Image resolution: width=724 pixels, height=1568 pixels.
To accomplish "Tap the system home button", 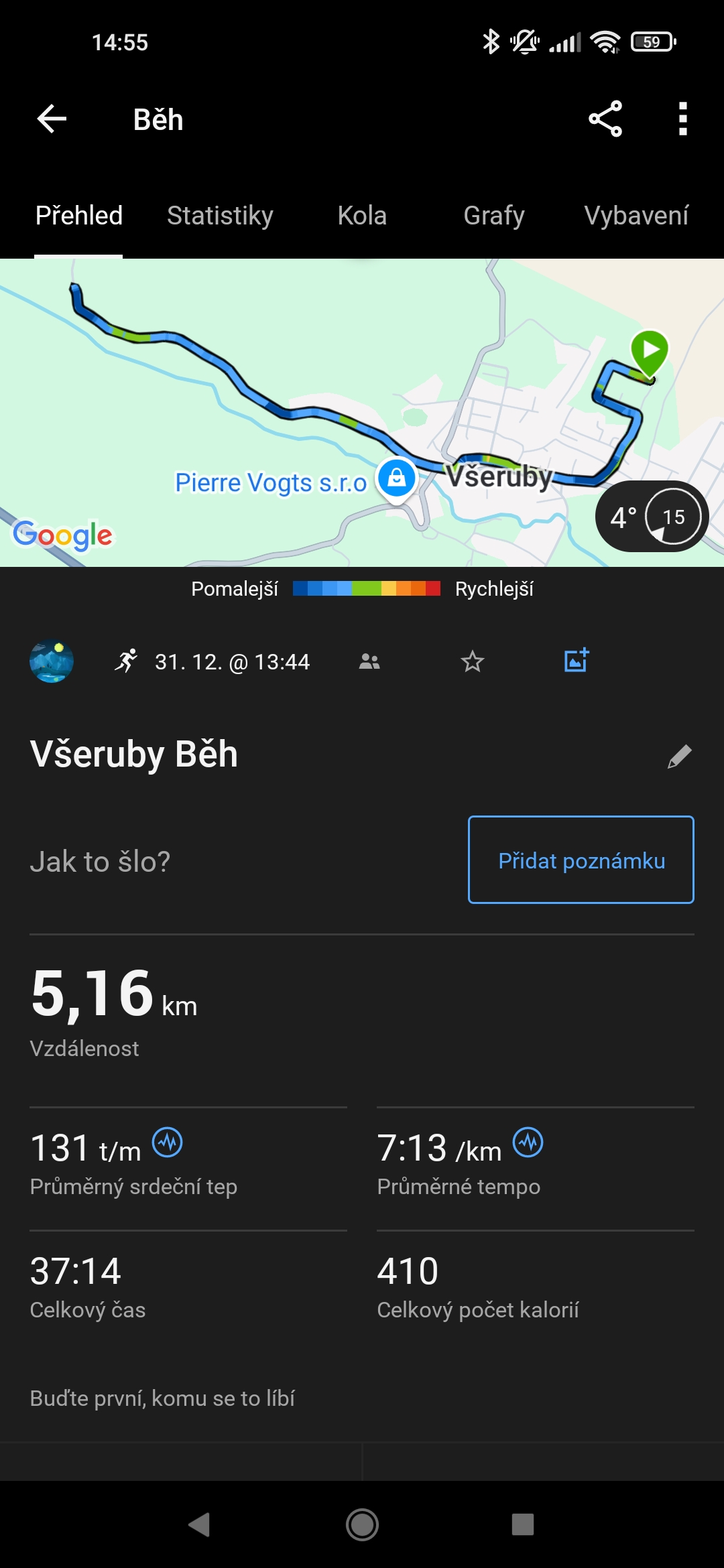I will tap(362, 1524).
